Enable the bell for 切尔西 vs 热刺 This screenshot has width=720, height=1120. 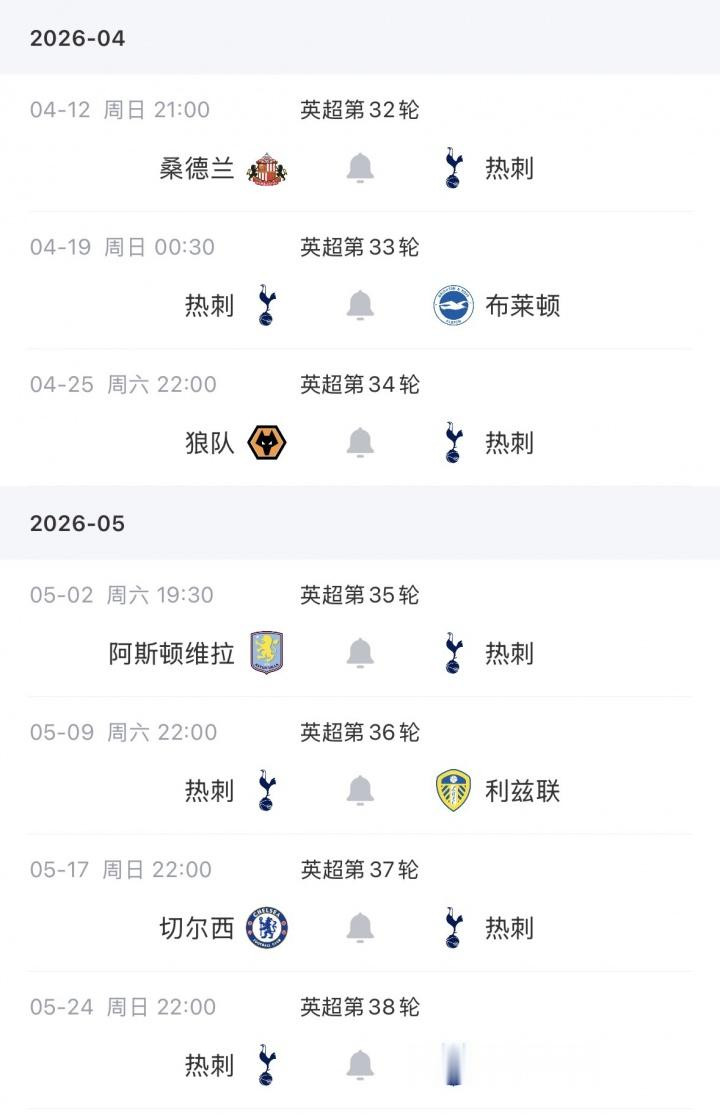pyautogui.click(x=360, y=927)
